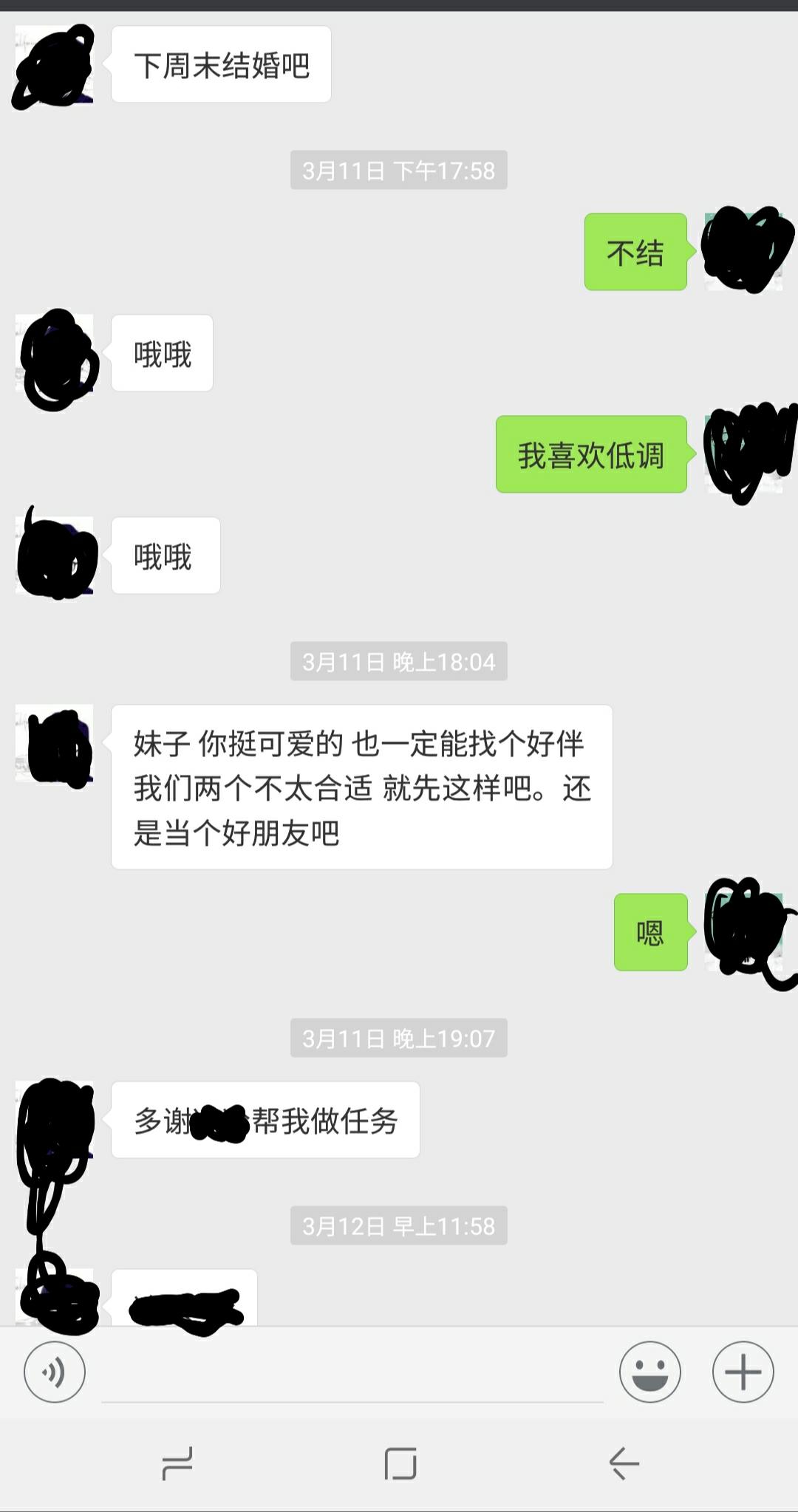798x1512 pixels.
Task: Open sender avatar beside "下周末结婚吧"
Action: (x=54, y=65)
